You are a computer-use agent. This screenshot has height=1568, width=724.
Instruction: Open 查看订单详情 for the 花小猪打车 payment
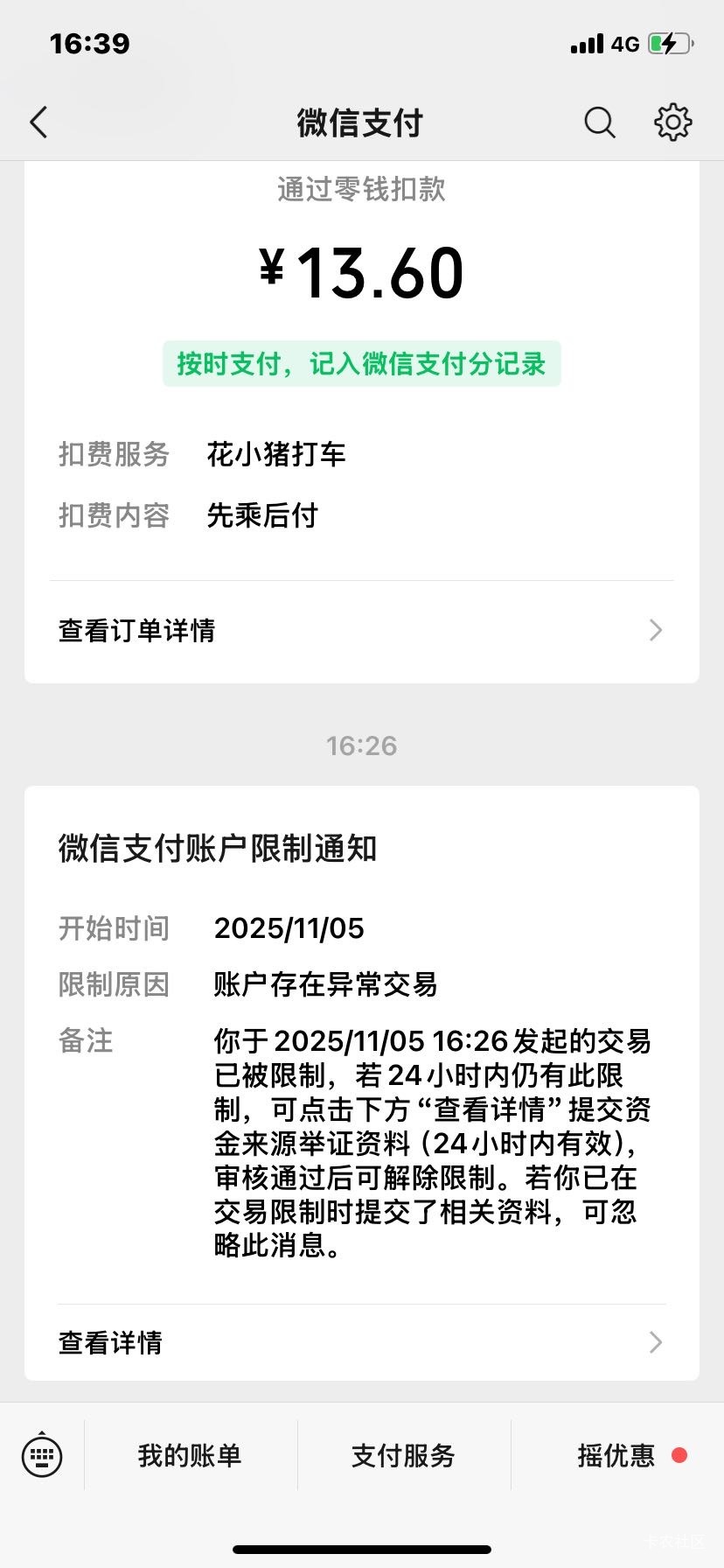pos(362,631)
